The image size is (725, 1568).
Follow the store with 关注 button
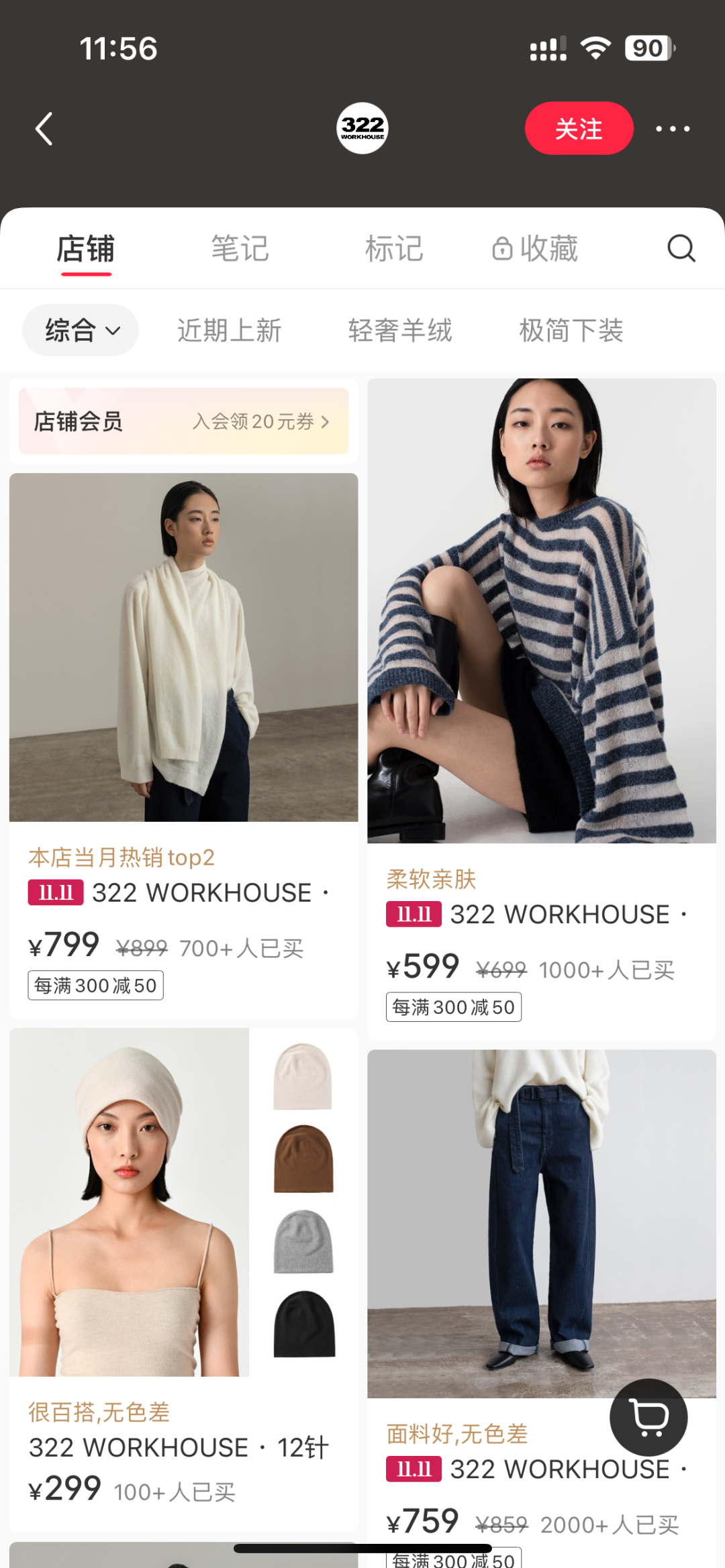(579, 129)
